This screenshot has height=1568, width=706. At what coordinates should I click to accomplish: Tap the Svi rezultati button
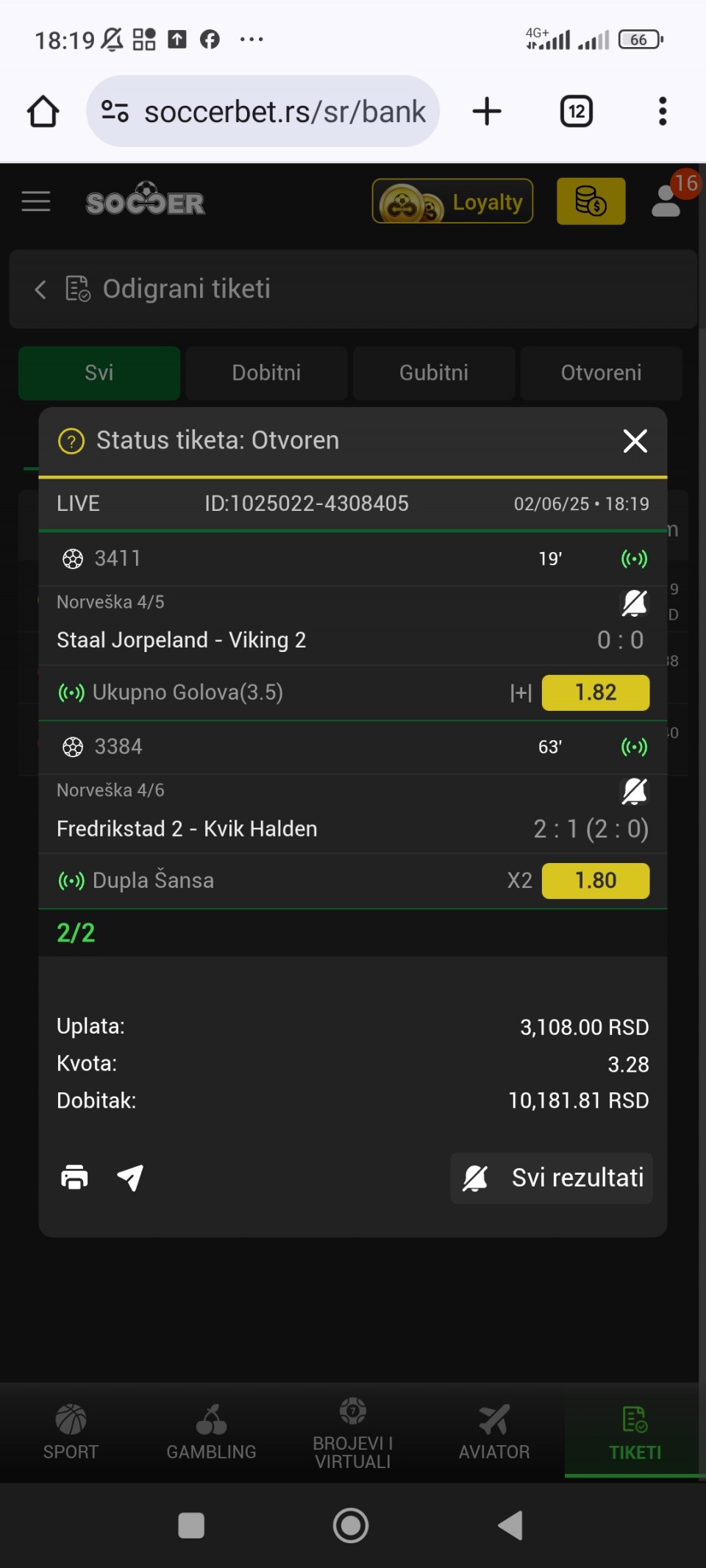pos(552,1178)
